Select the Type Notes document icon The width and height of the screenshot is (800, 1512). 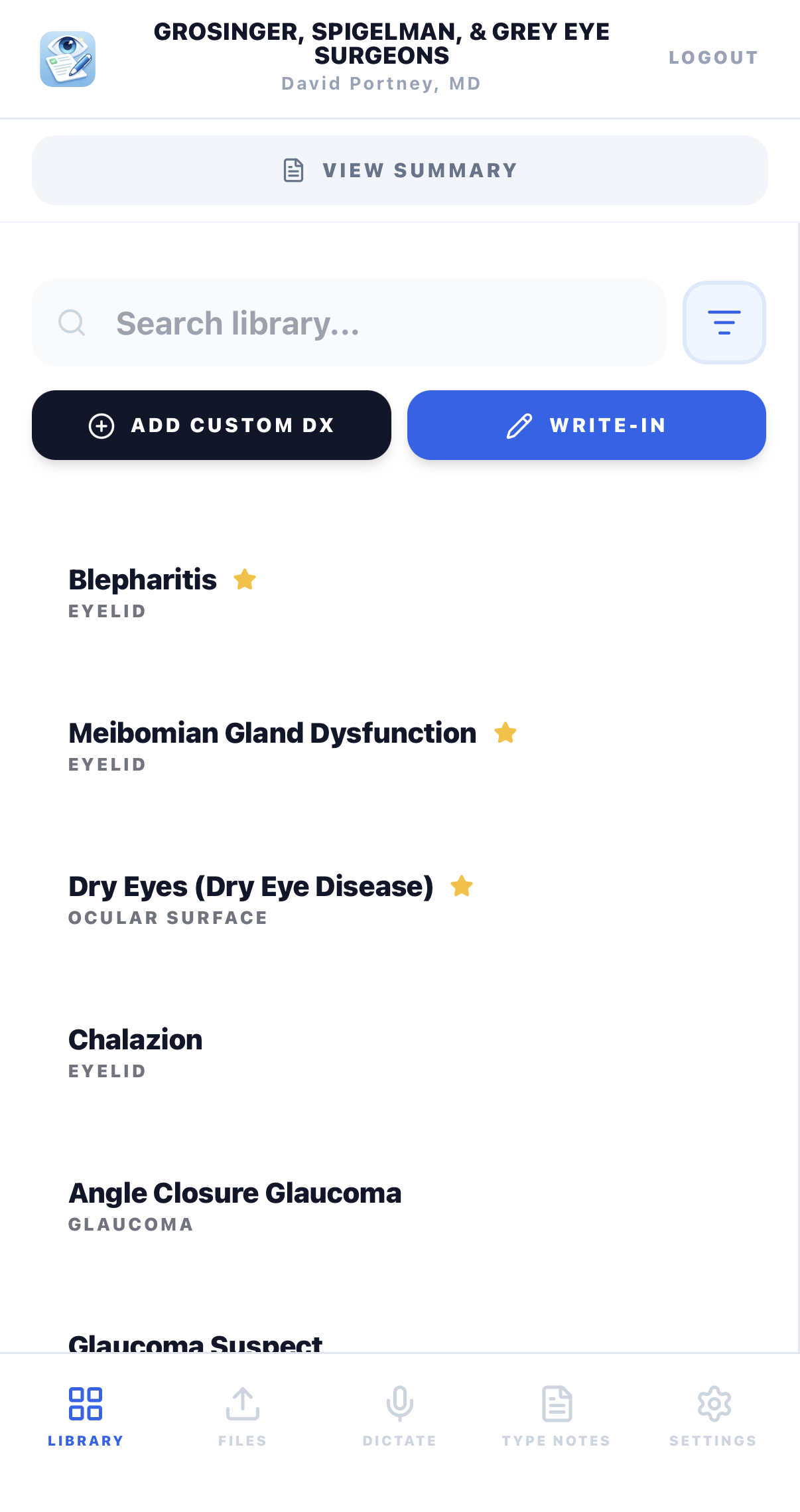click(x=556, y=1404)
